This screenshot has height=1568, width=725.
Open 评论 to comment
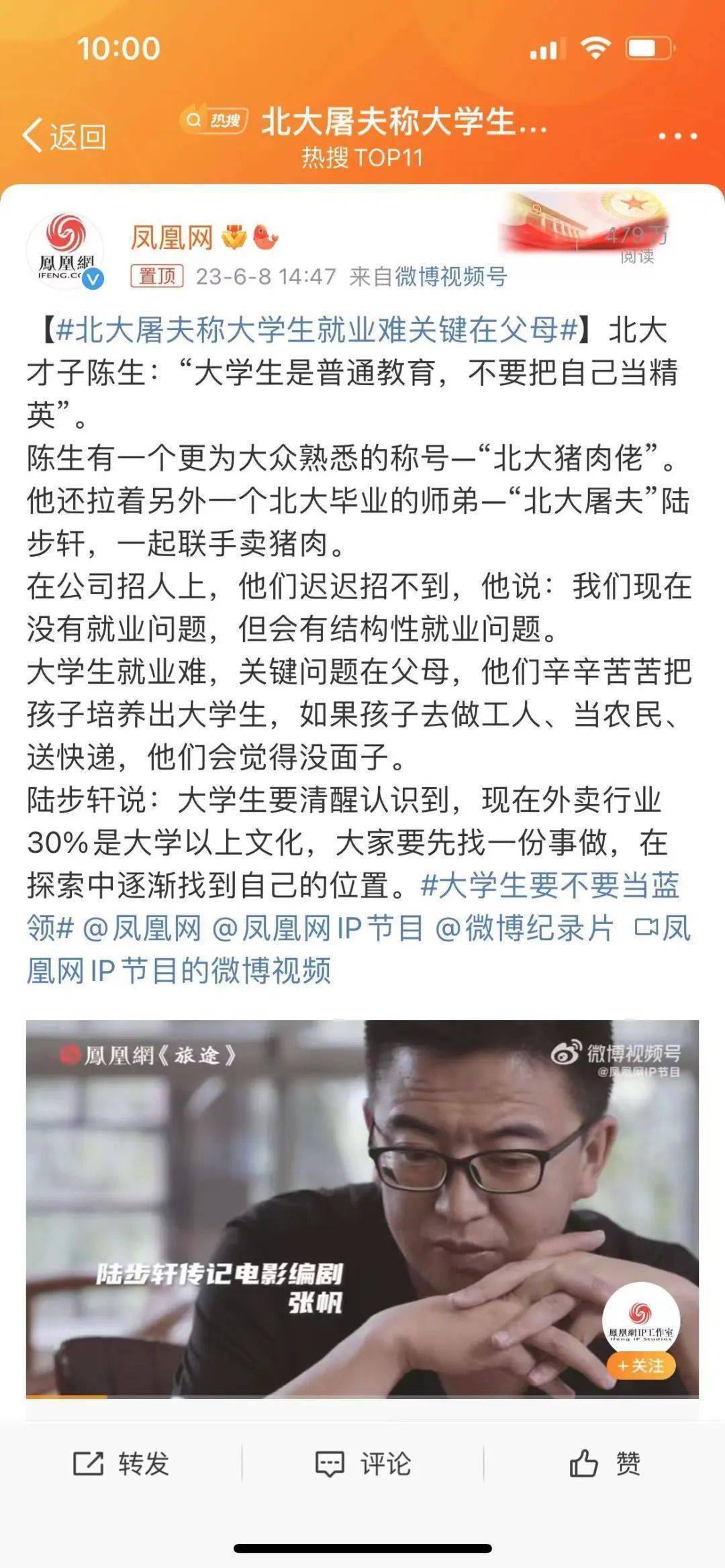pyautogui.click(x=362, y=1464)
